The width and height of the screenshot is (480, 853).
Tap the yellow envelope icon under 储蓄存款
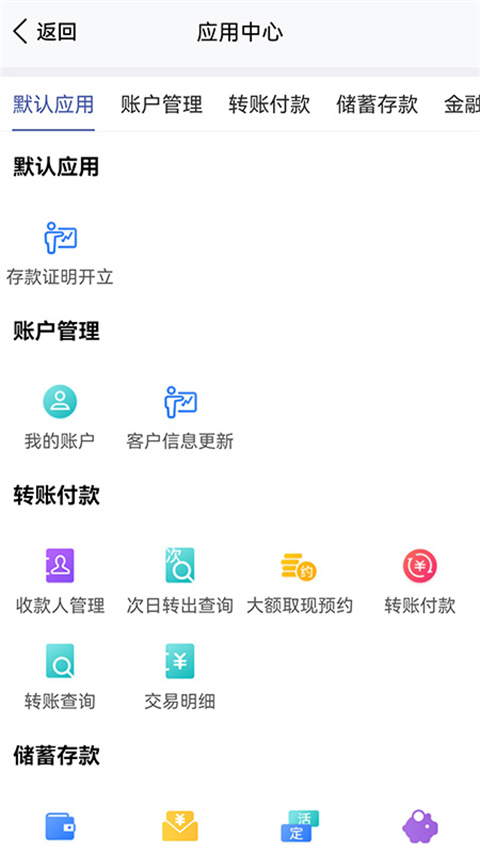pos(180,826)
